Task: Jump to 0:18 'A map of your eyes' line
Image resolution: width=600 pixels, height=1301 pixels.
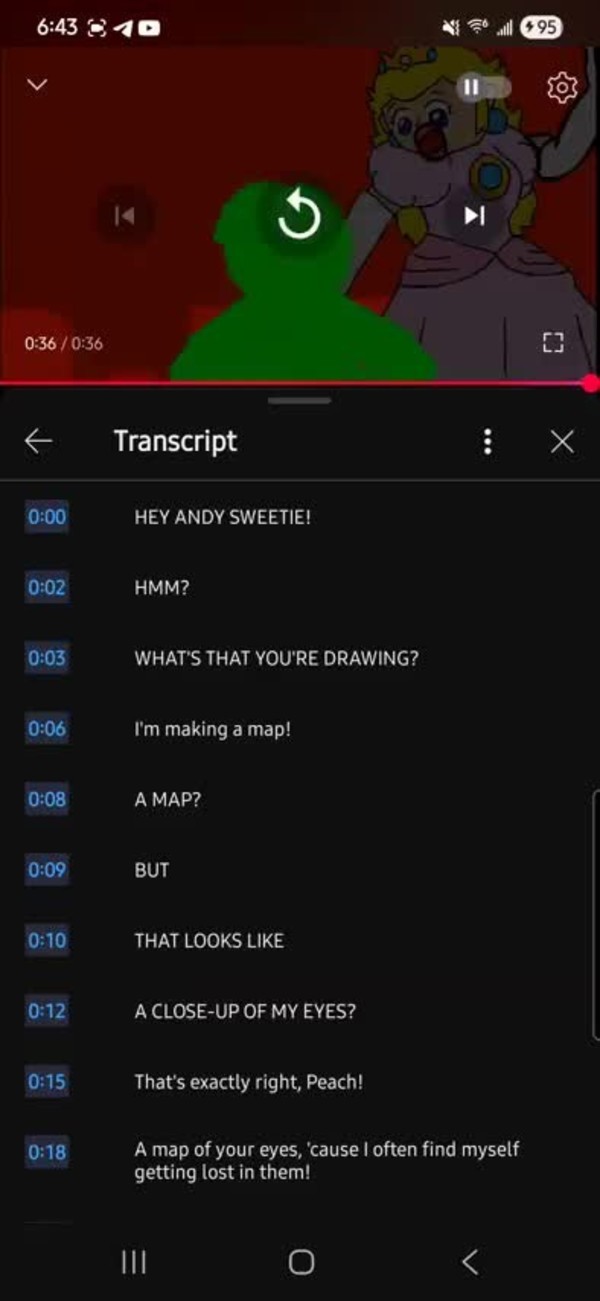Action: coord(326,1160)
